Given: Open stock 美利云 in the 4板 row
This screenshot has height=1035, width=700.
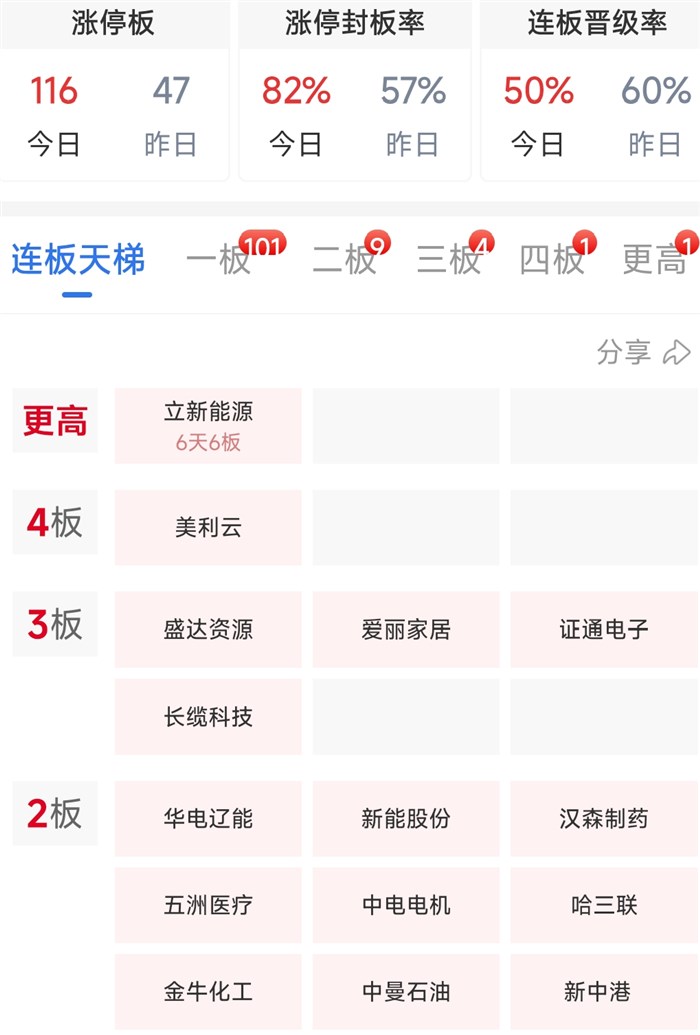Looking at the screenshot, I should pyautogui.click(x=208, y=527).
